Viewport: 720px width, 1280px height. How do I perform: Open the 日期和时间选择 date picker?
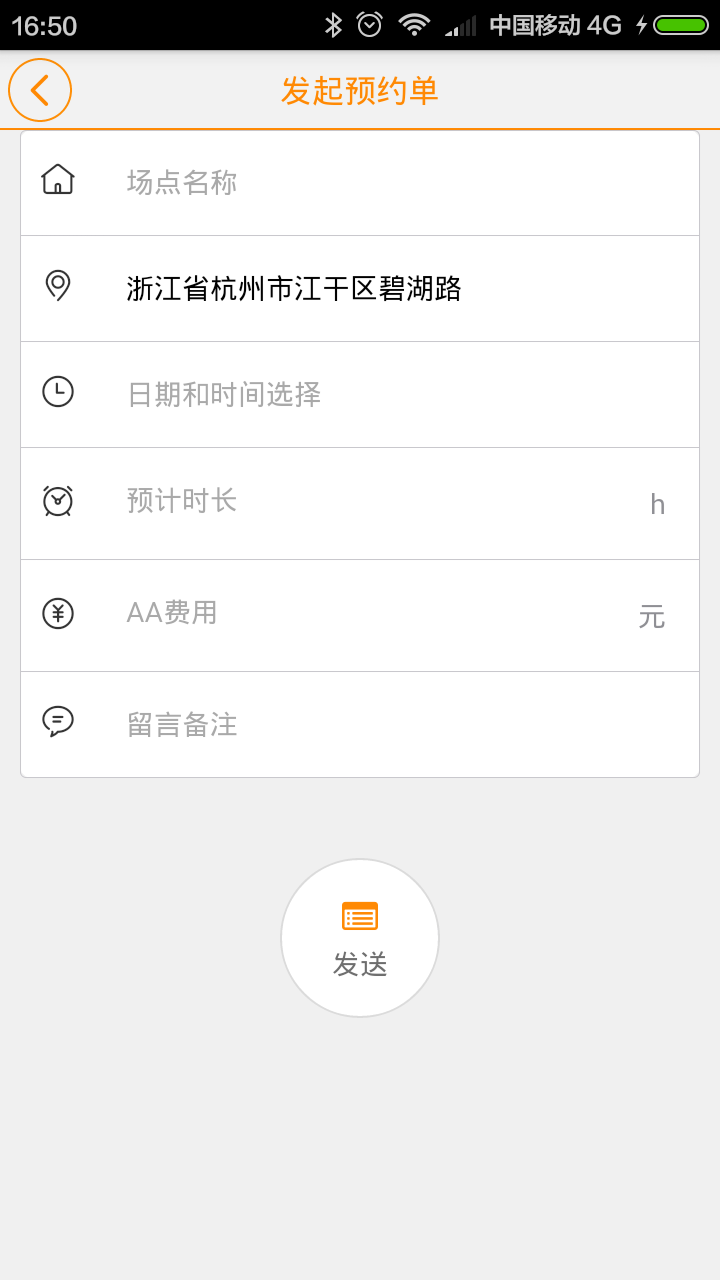click(x=360, y=395)
